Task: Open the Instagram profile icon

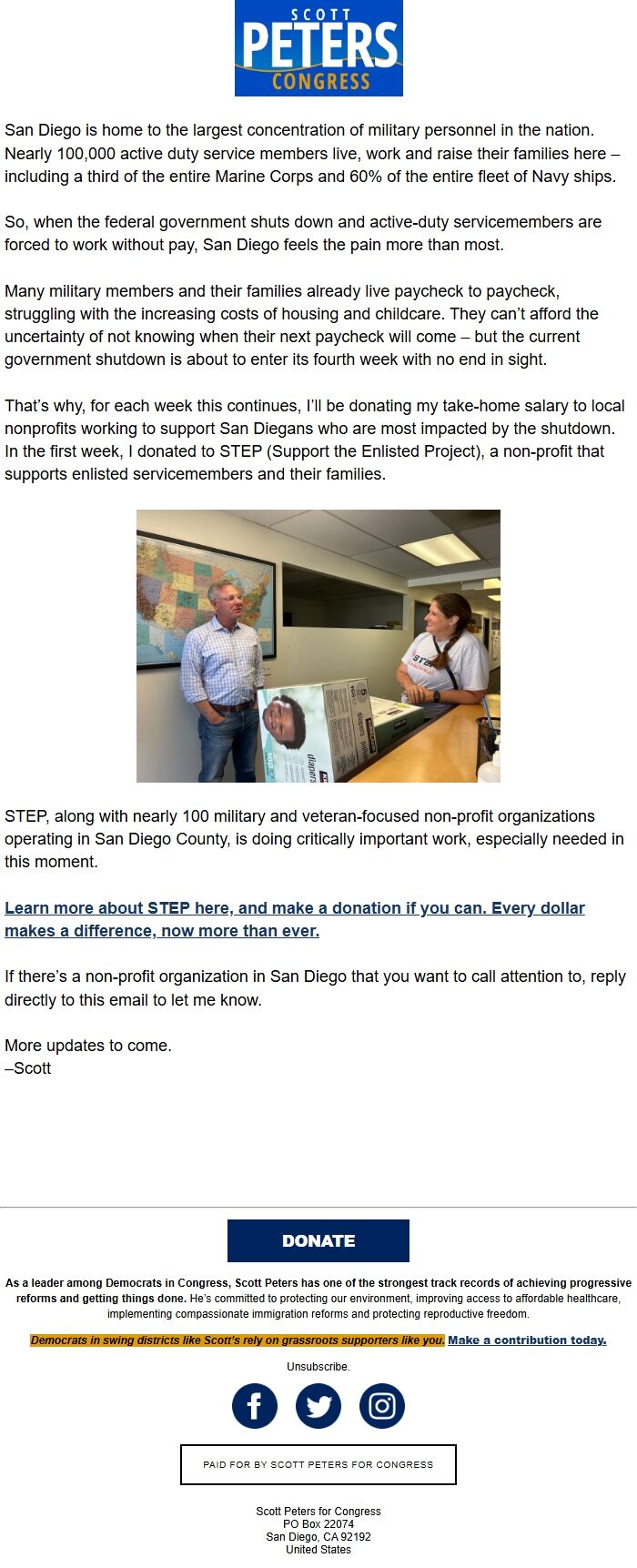Action: (x=382, y=1406)
